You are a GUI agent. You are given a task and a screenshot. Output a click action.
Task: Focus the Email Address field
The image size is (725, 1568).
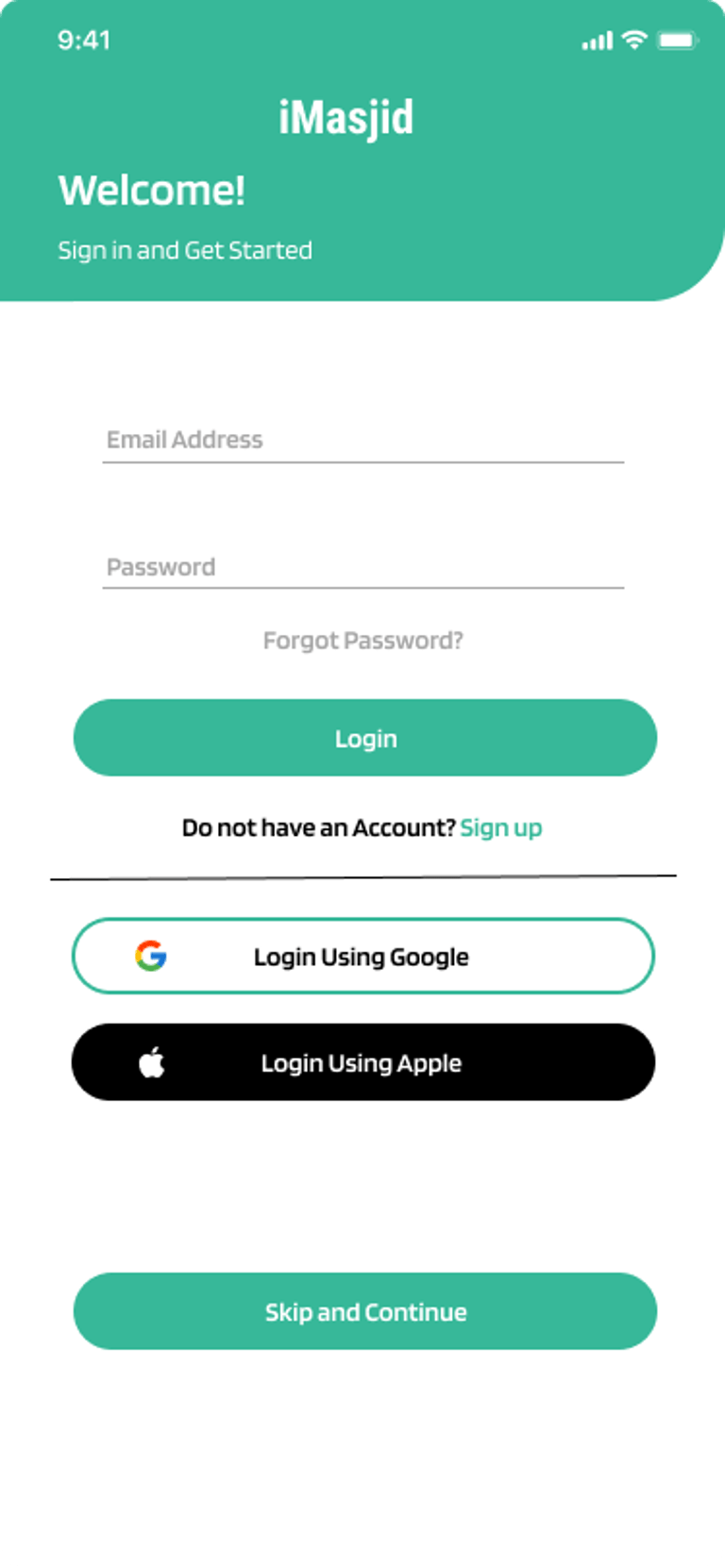point(362,440)
